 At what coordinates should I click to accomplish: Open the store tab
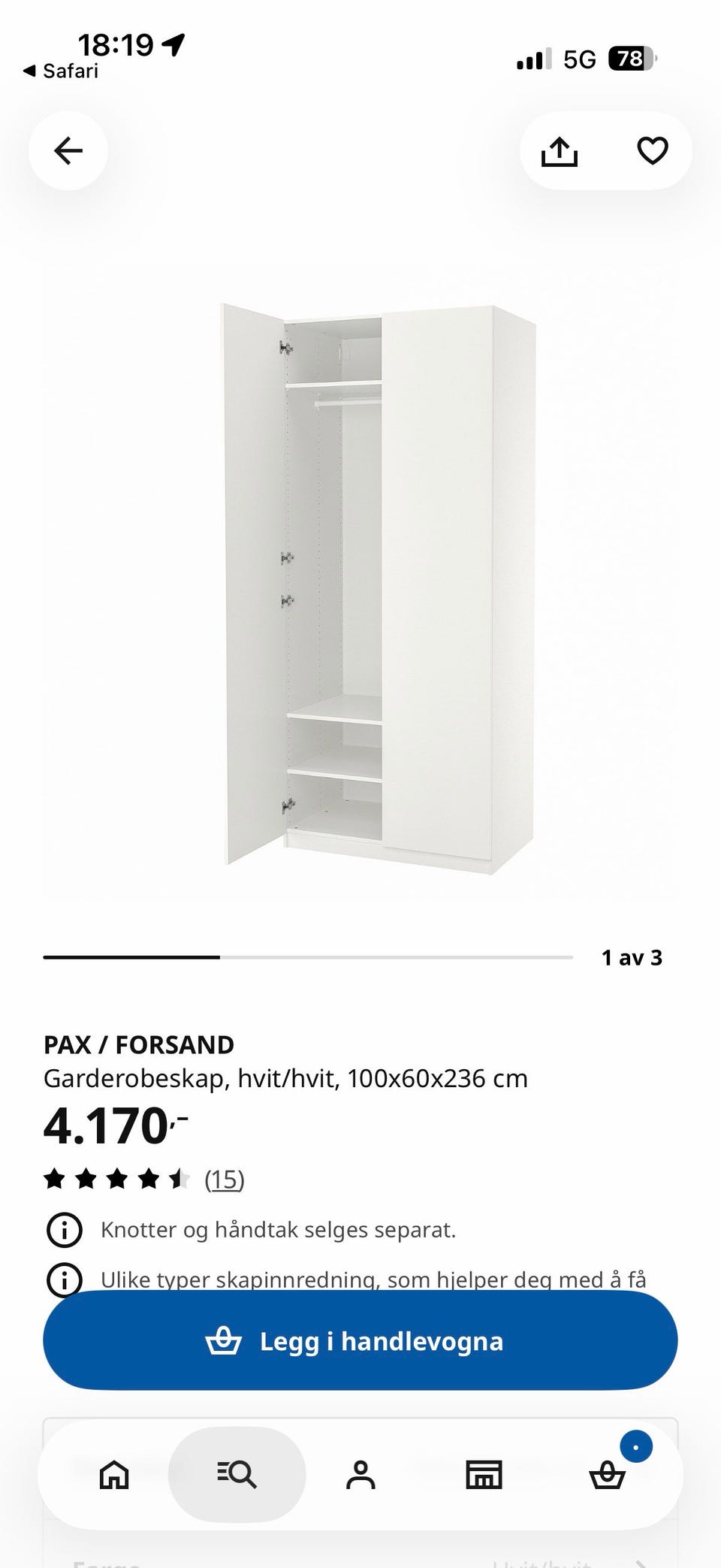(484, 1474)
